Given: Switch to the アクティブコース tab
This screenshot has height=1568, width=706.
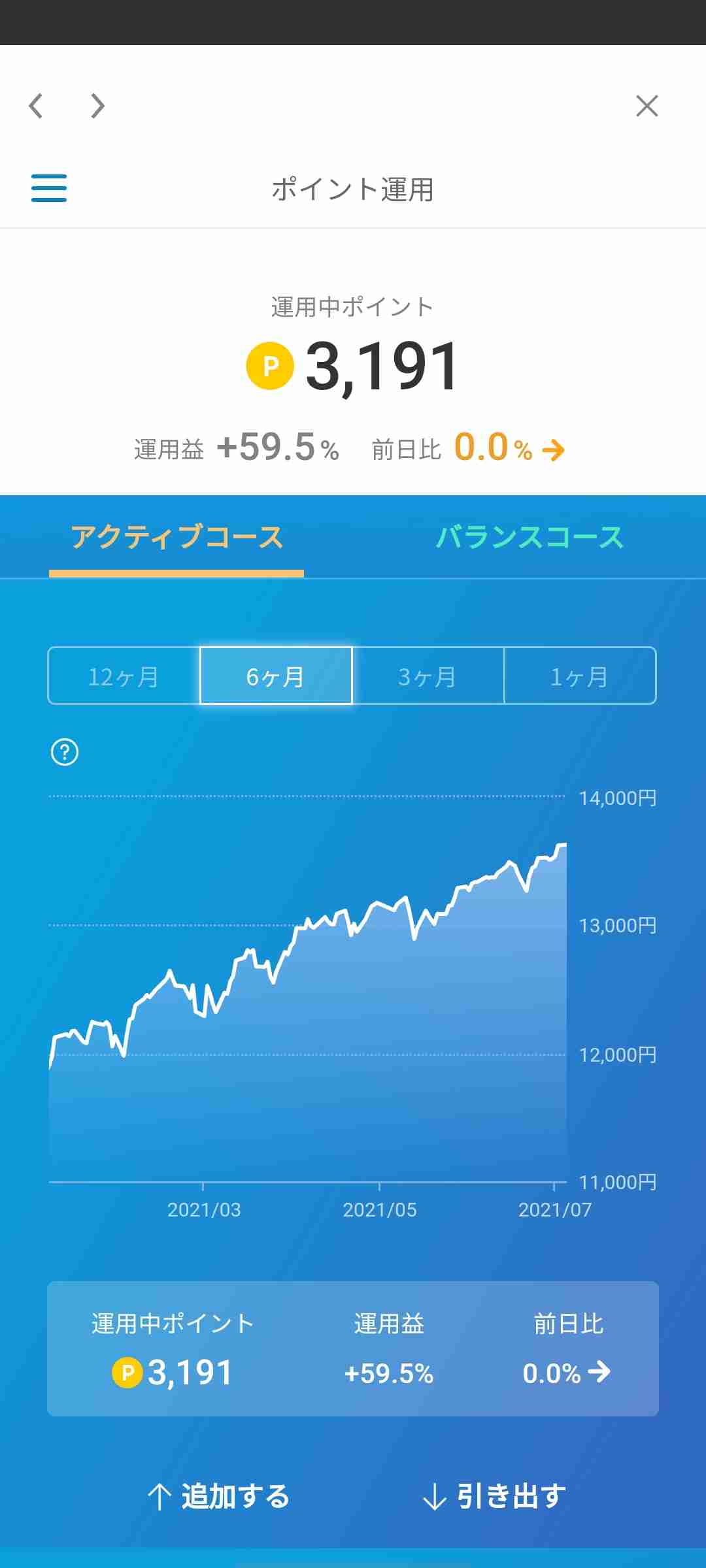Looking at the screenshot, I should tap(176, 538).
